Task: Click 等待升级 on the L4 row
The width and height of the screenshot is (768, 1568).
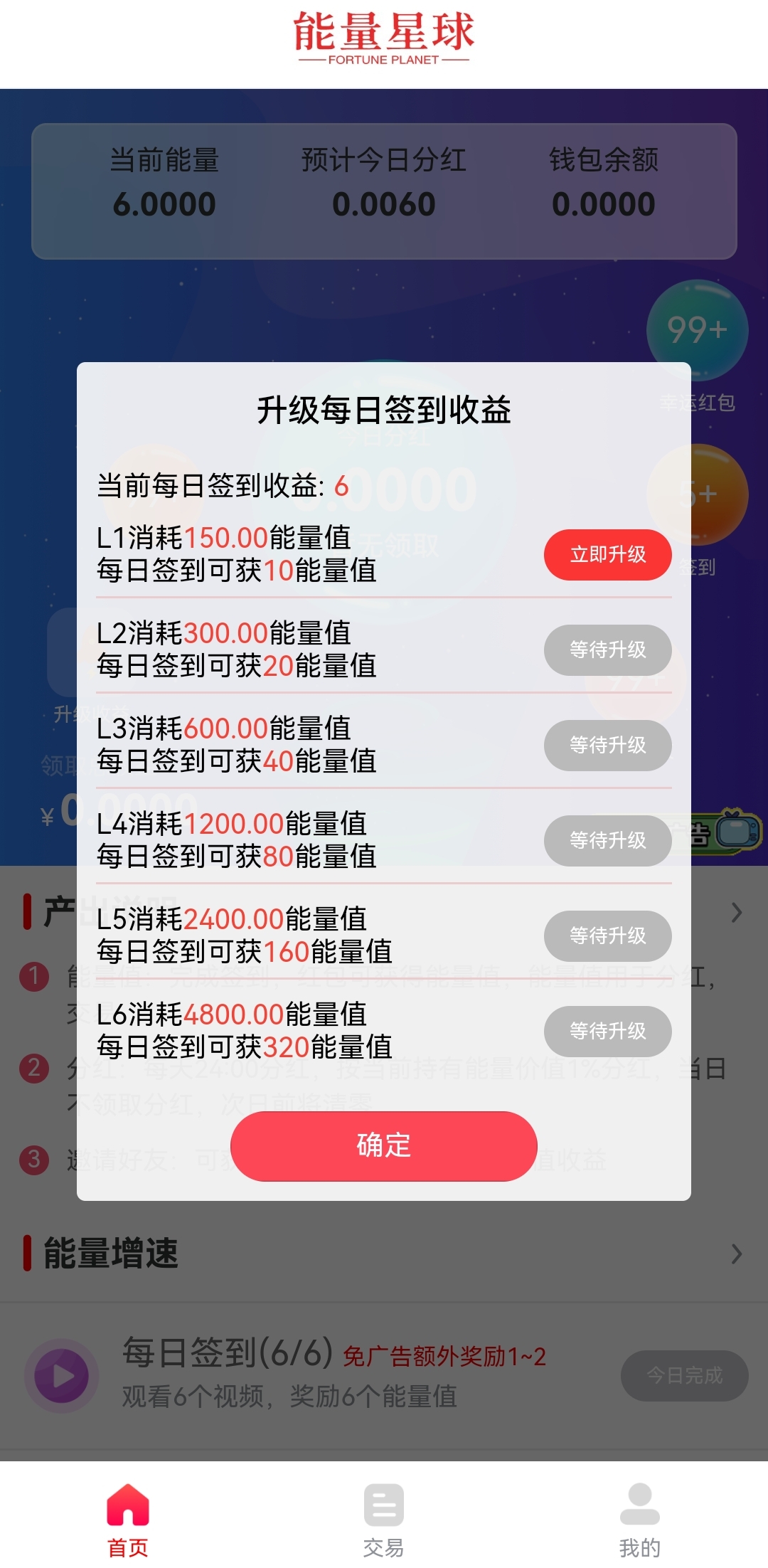Action: (x=607, y=841)
